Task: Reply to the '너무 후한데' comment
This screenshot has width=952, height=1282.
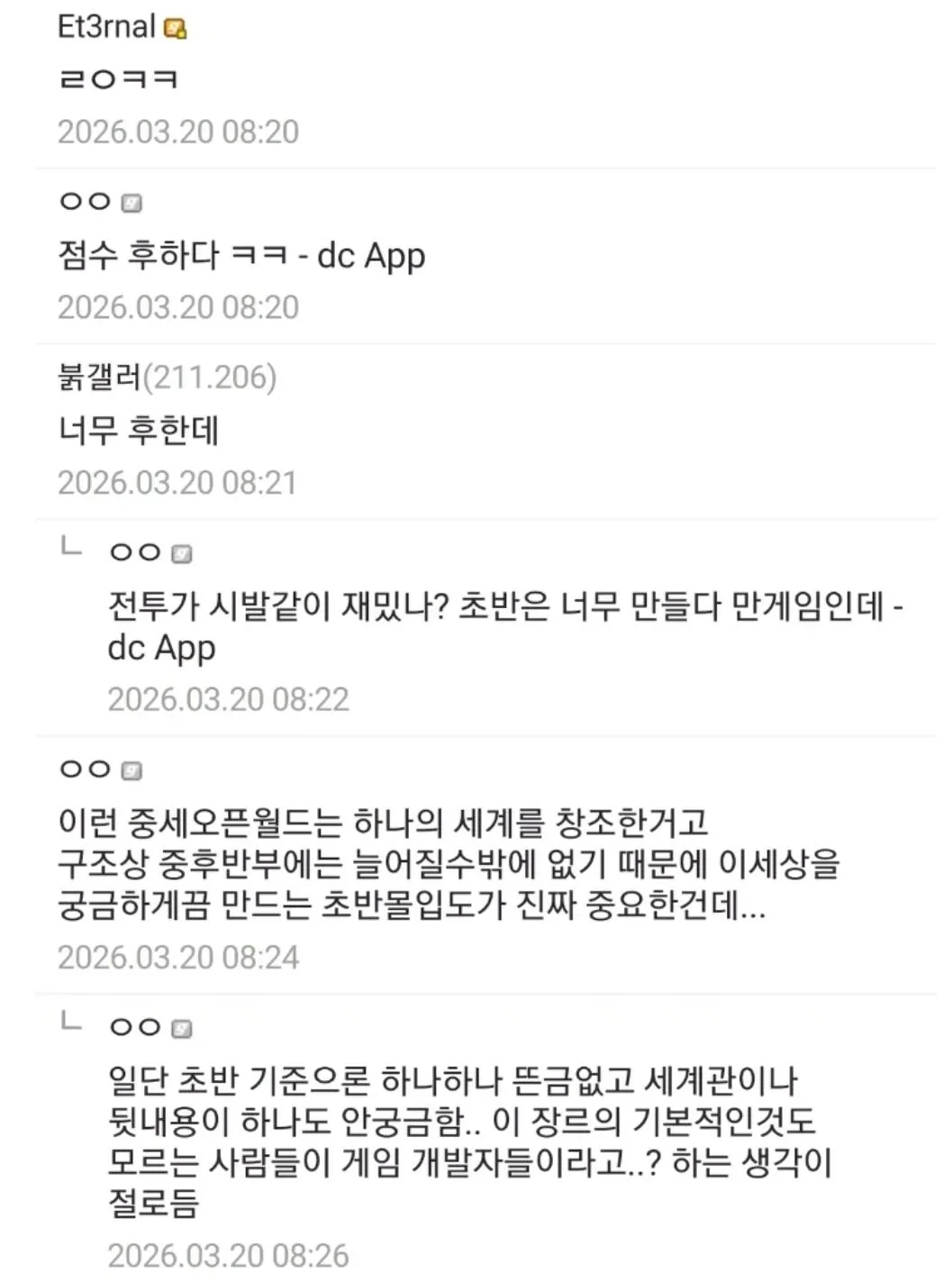Action: (139, 430)
